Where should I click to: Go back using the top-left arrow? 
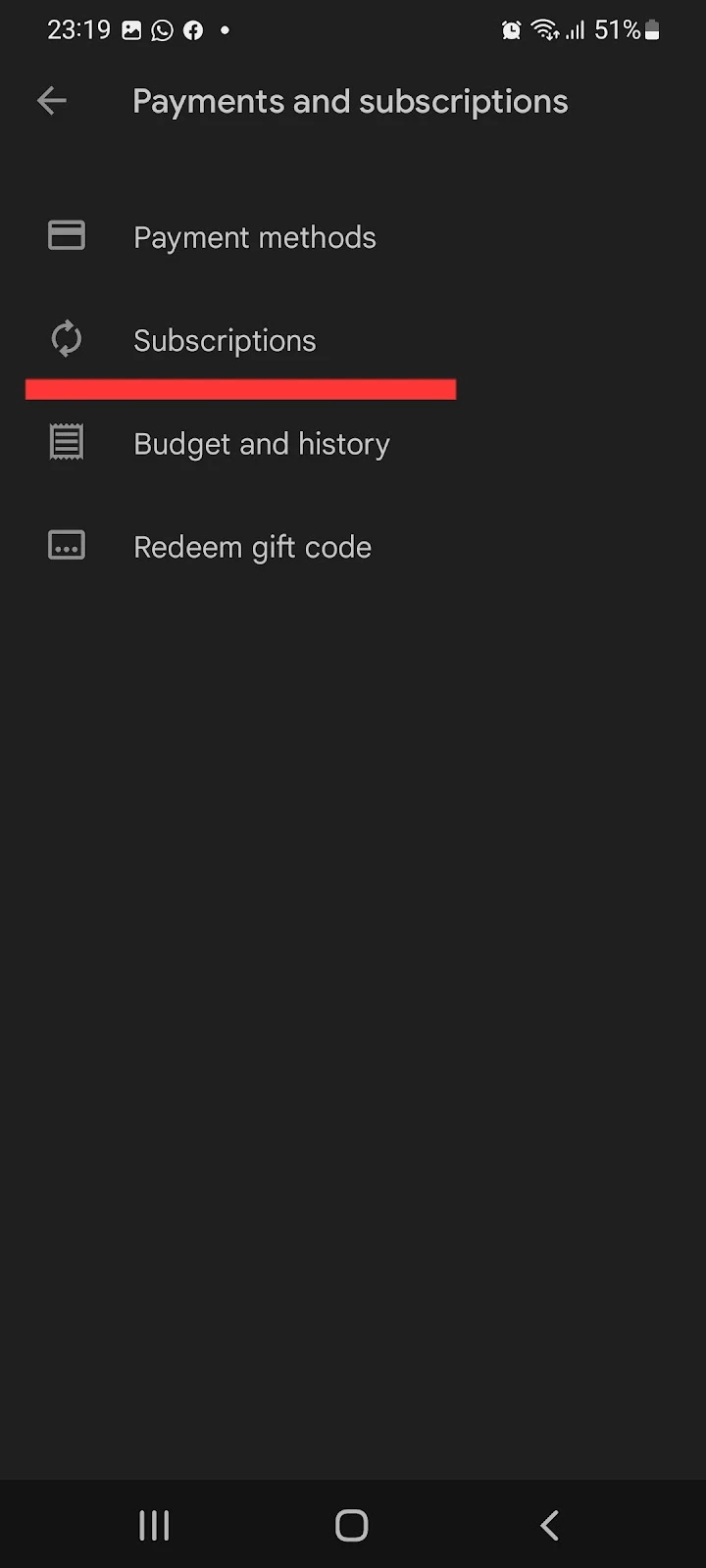pyautogui.click(x=52, y=101)
